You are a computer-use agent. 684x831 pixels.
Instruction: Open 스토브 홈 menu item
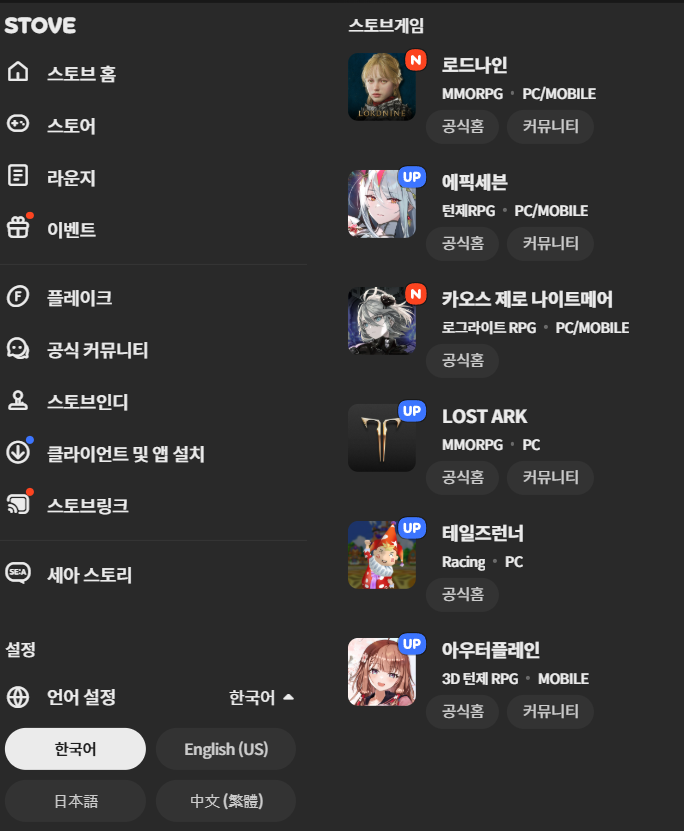(x=80, y=74)
